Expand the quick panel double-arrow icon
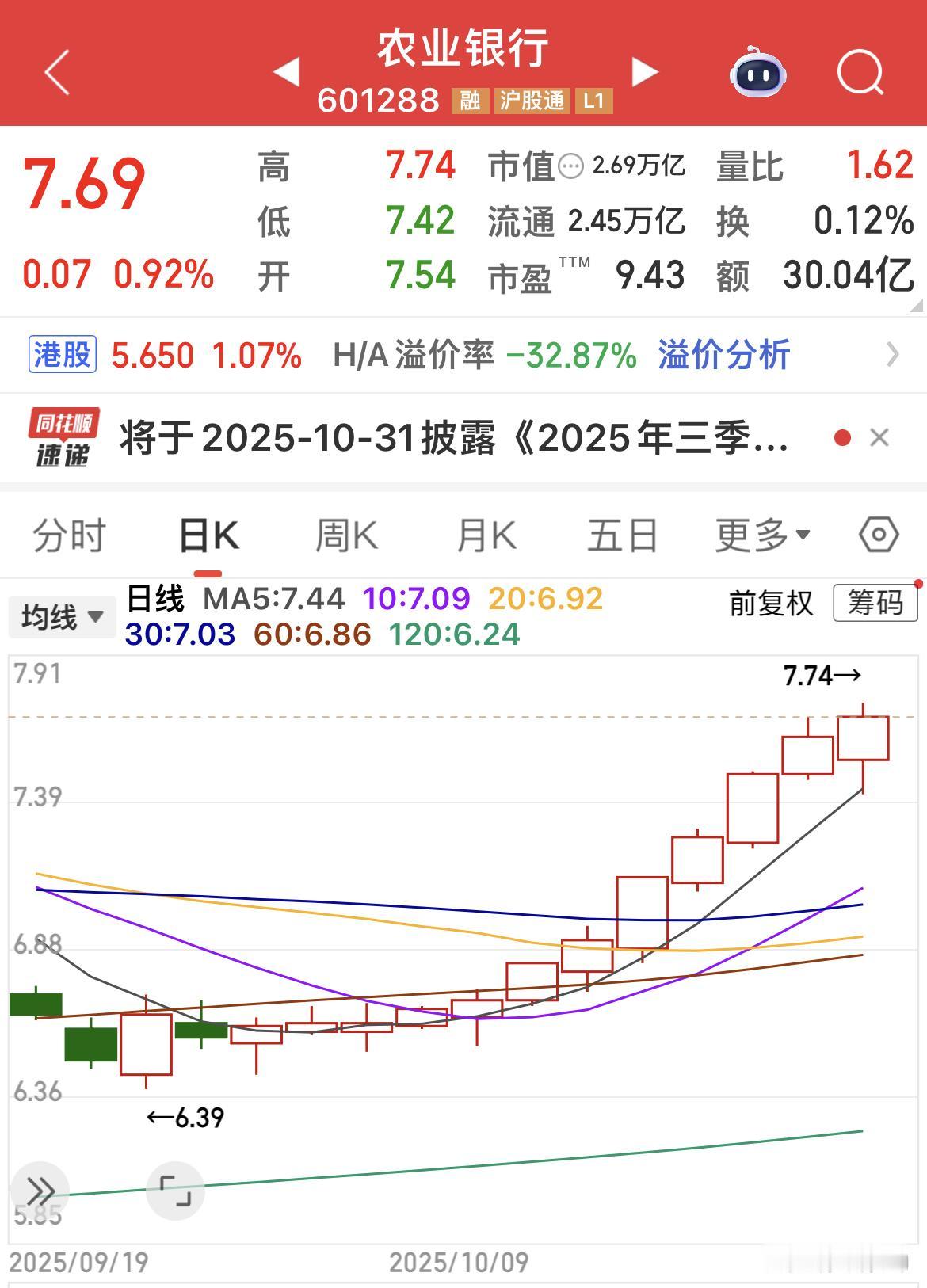The height and width of the screenshot is (1288, 927). [41, 1190]
